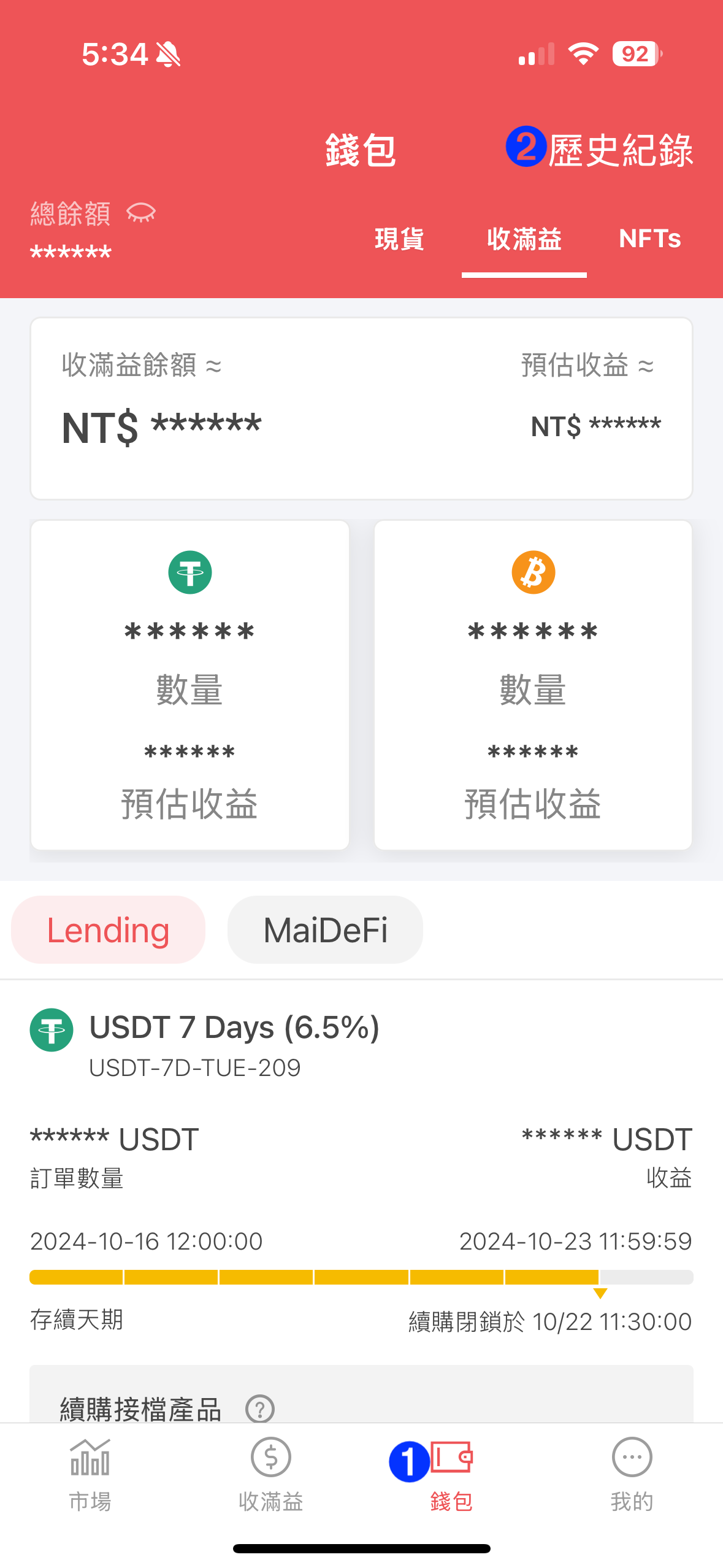
Task: Show help for 續購接檔產品
Action: point(260,1409)
